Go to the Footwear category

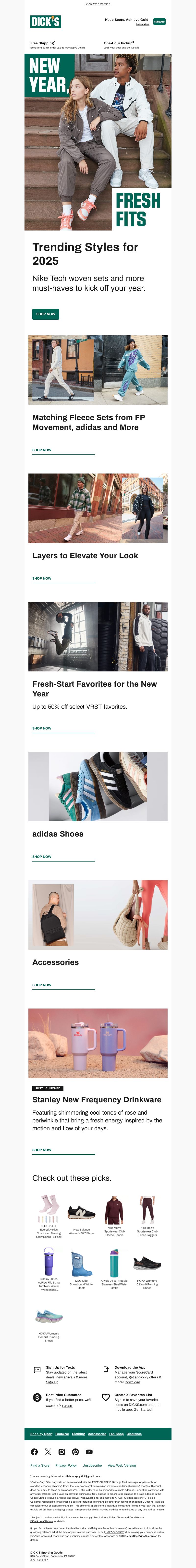click(x=62, y=1434)
